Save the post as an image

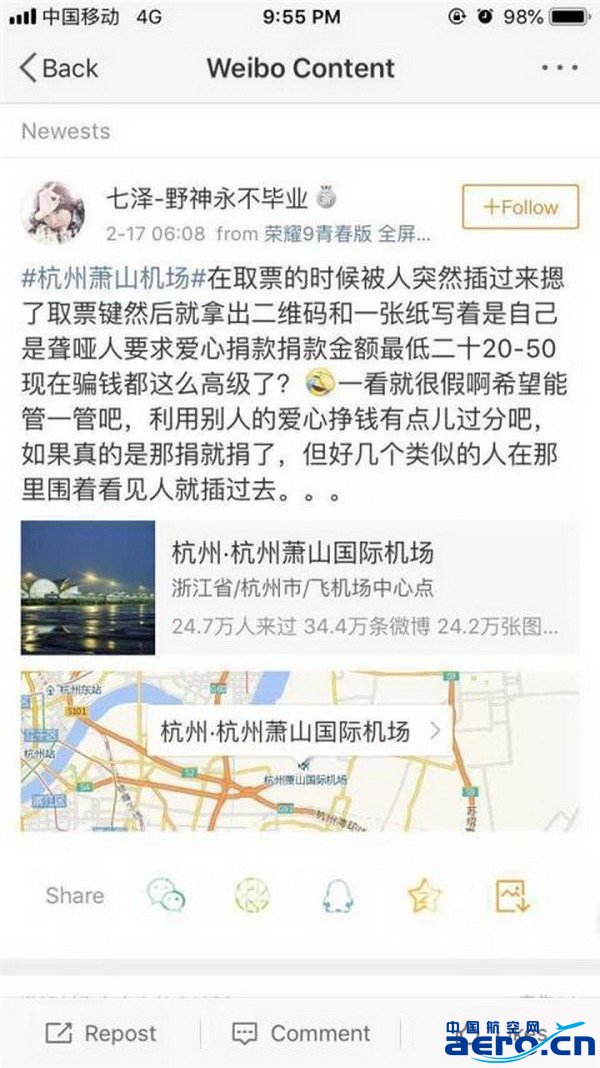pos(512,896)
